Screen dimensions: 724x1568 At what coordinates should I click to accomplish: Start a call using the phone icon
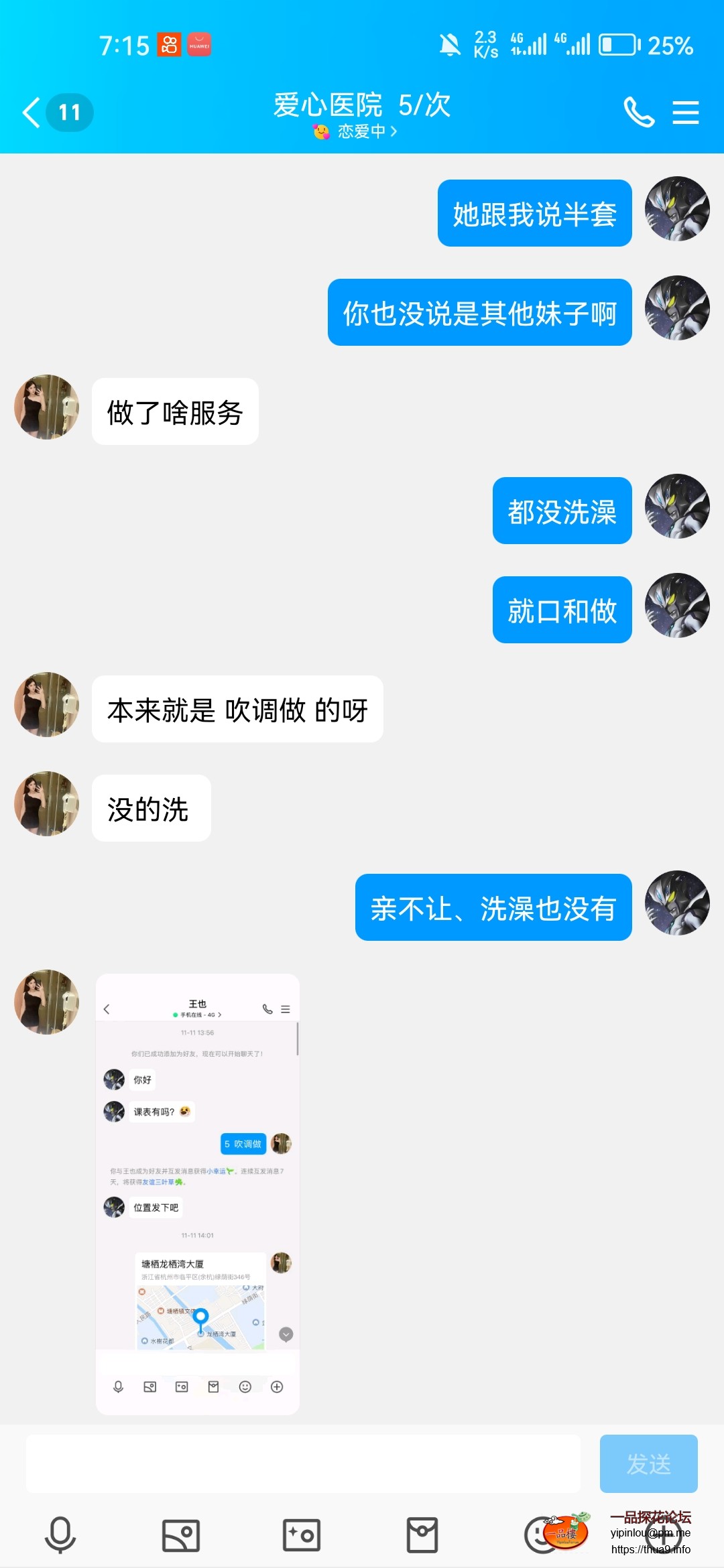[640, 113]
